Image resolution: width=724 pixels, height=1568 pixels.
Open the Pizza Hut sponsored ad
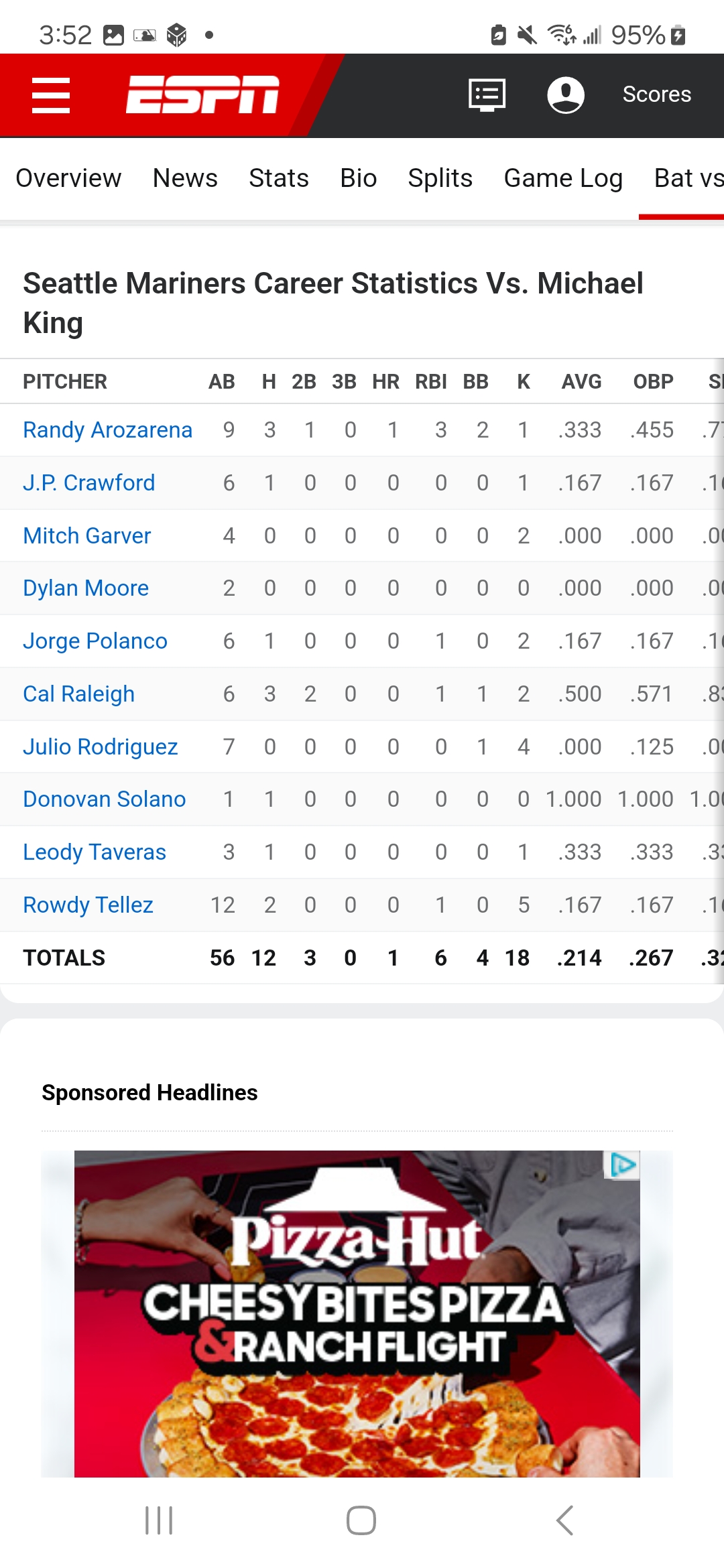(x=357, y=1313)
